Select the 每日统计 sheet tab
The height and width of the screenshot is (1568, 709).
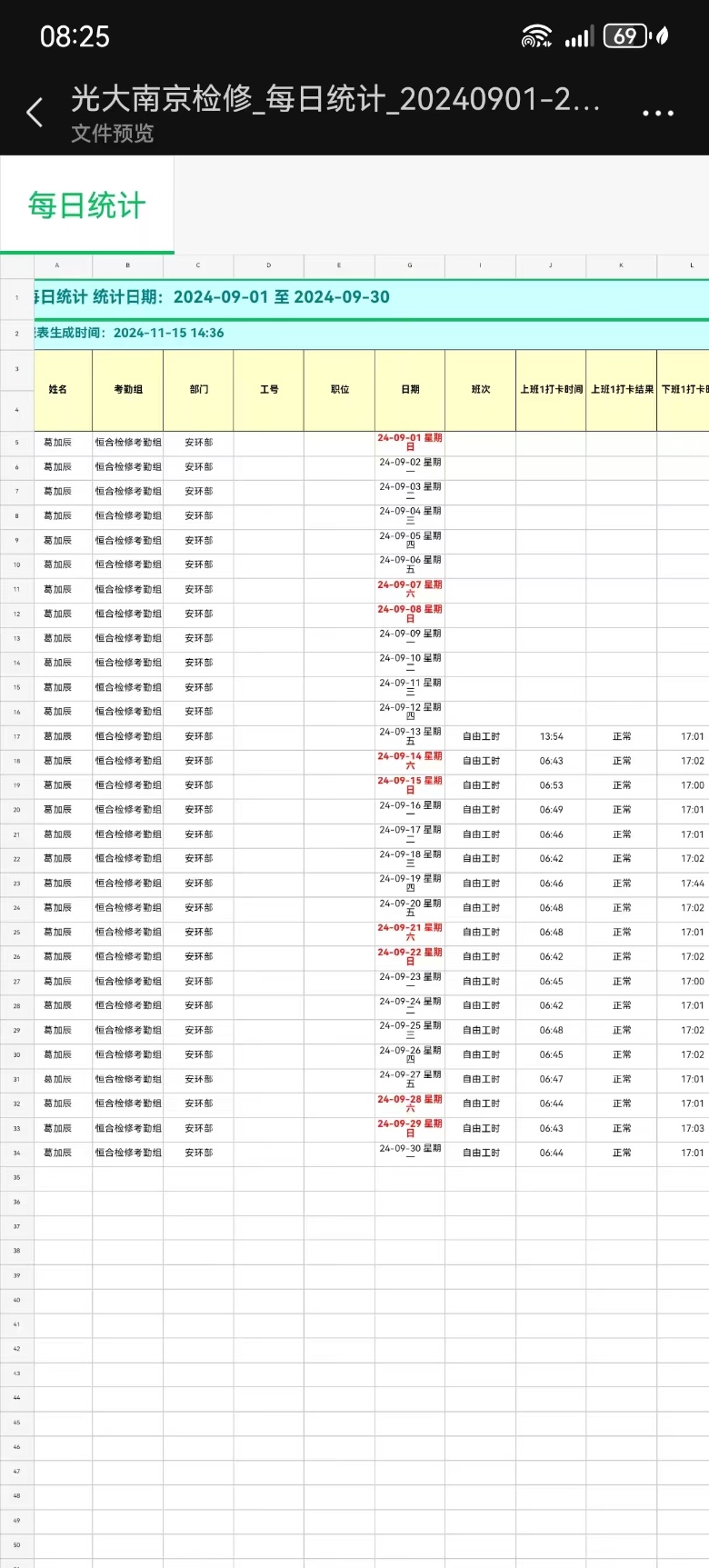pos(87,205)
